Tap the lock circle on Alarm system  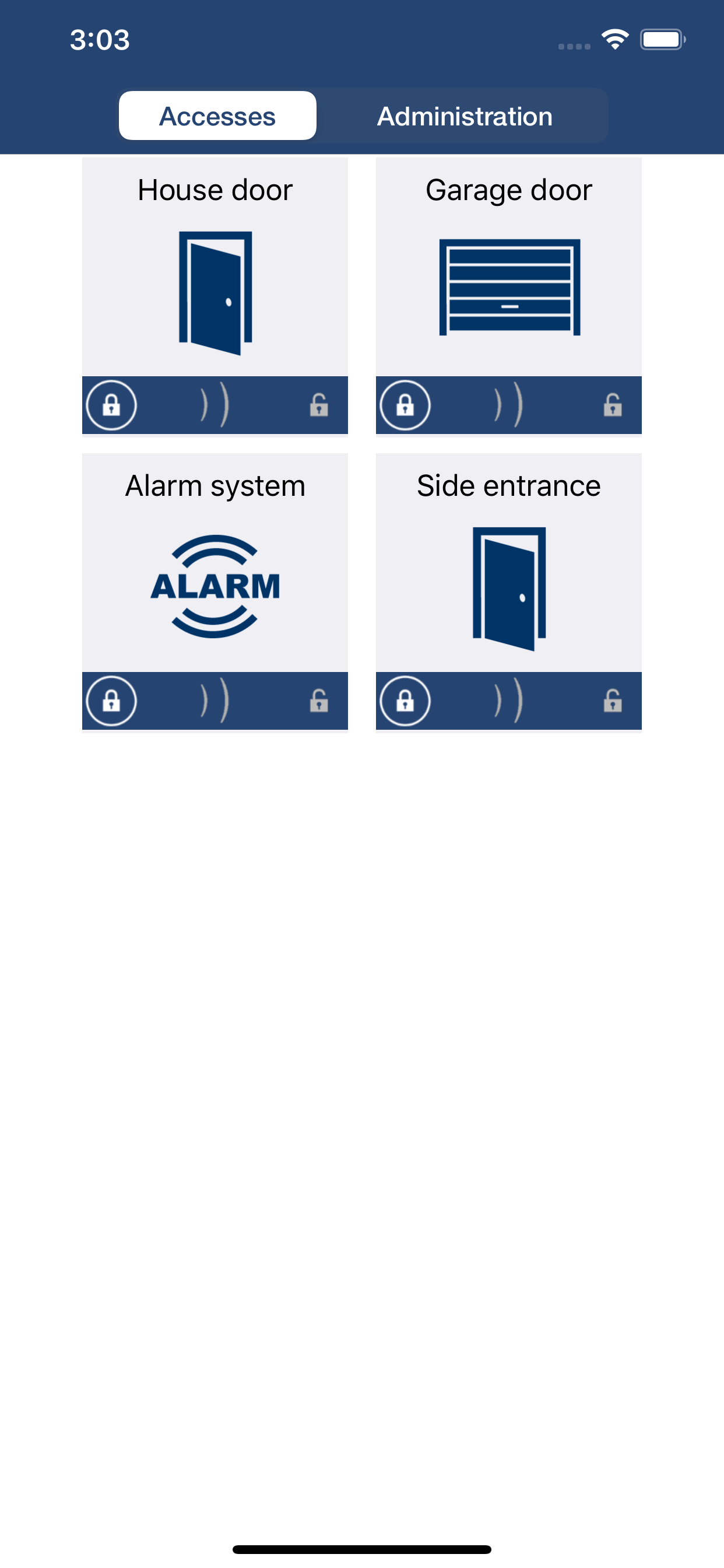tap(111, 701)
